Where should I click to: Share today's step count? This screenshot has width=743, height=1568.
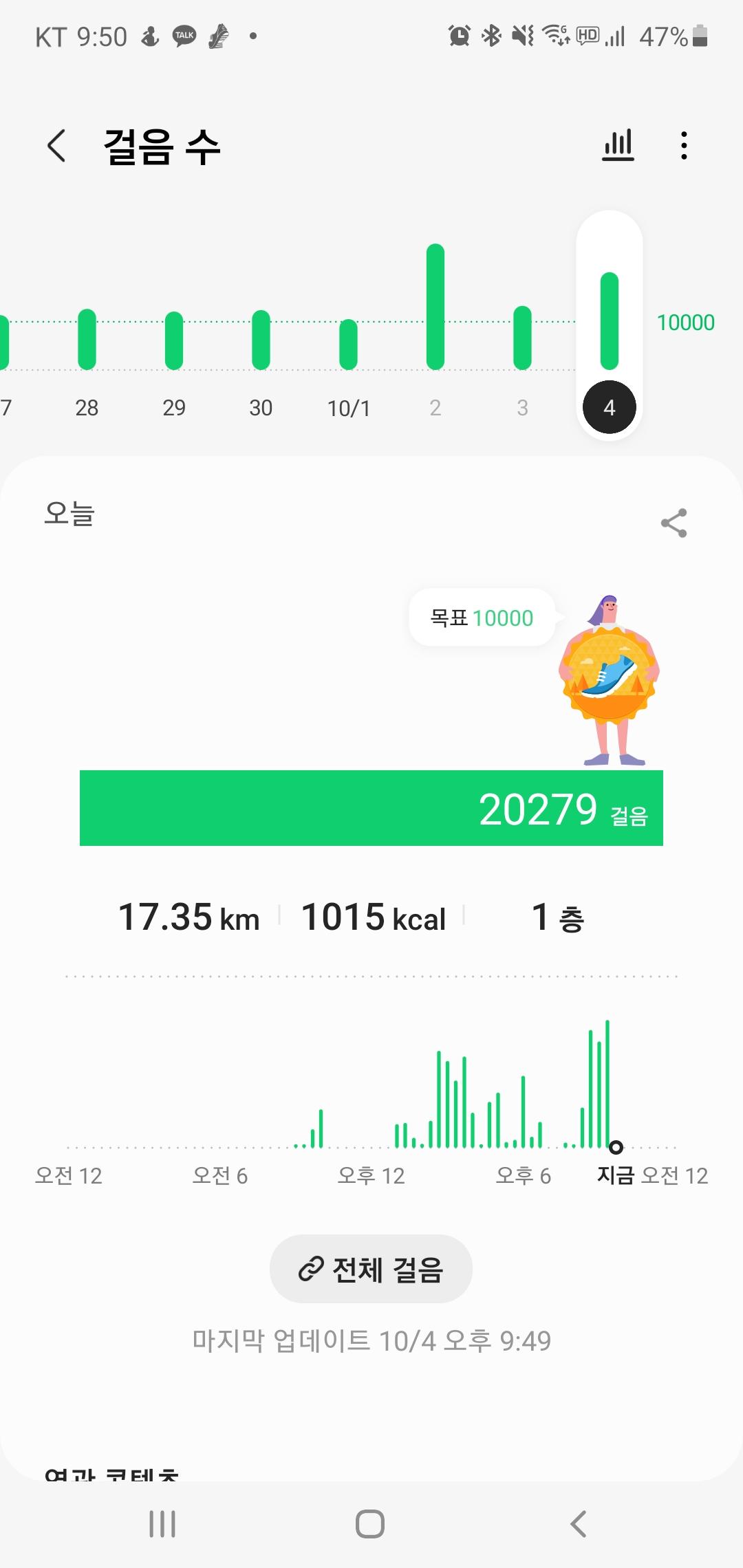674,523
